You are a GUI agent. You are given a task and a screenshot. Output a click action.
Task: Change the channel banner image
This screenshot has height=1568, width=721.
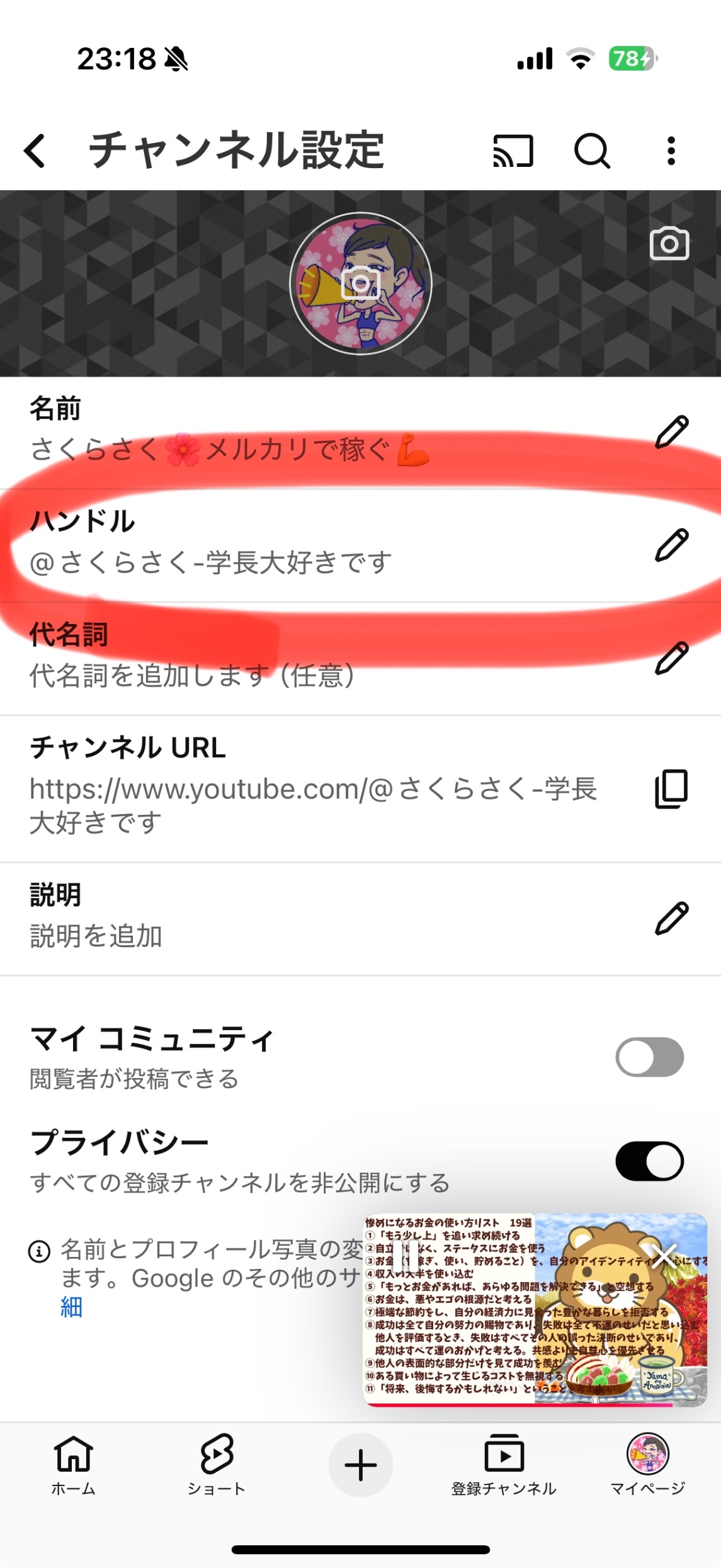click(x=669, y=244)
